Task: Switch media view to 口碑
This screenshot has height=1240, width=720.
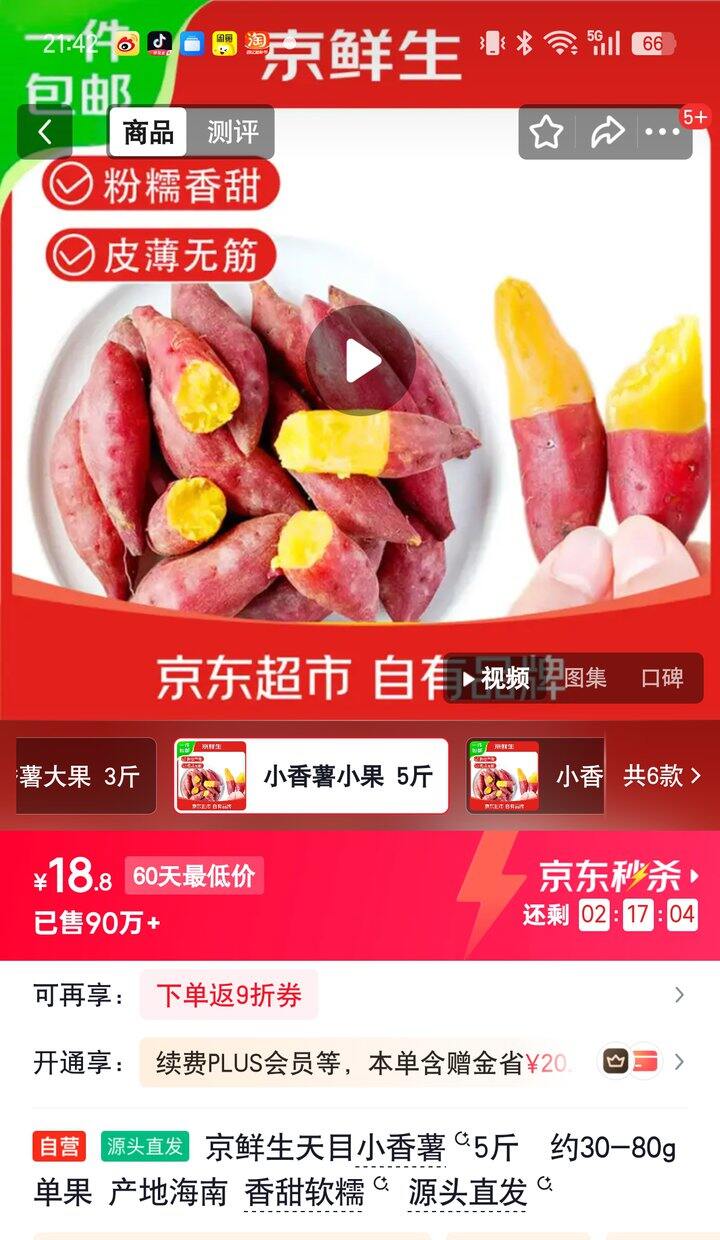Action: coord(662,678)
